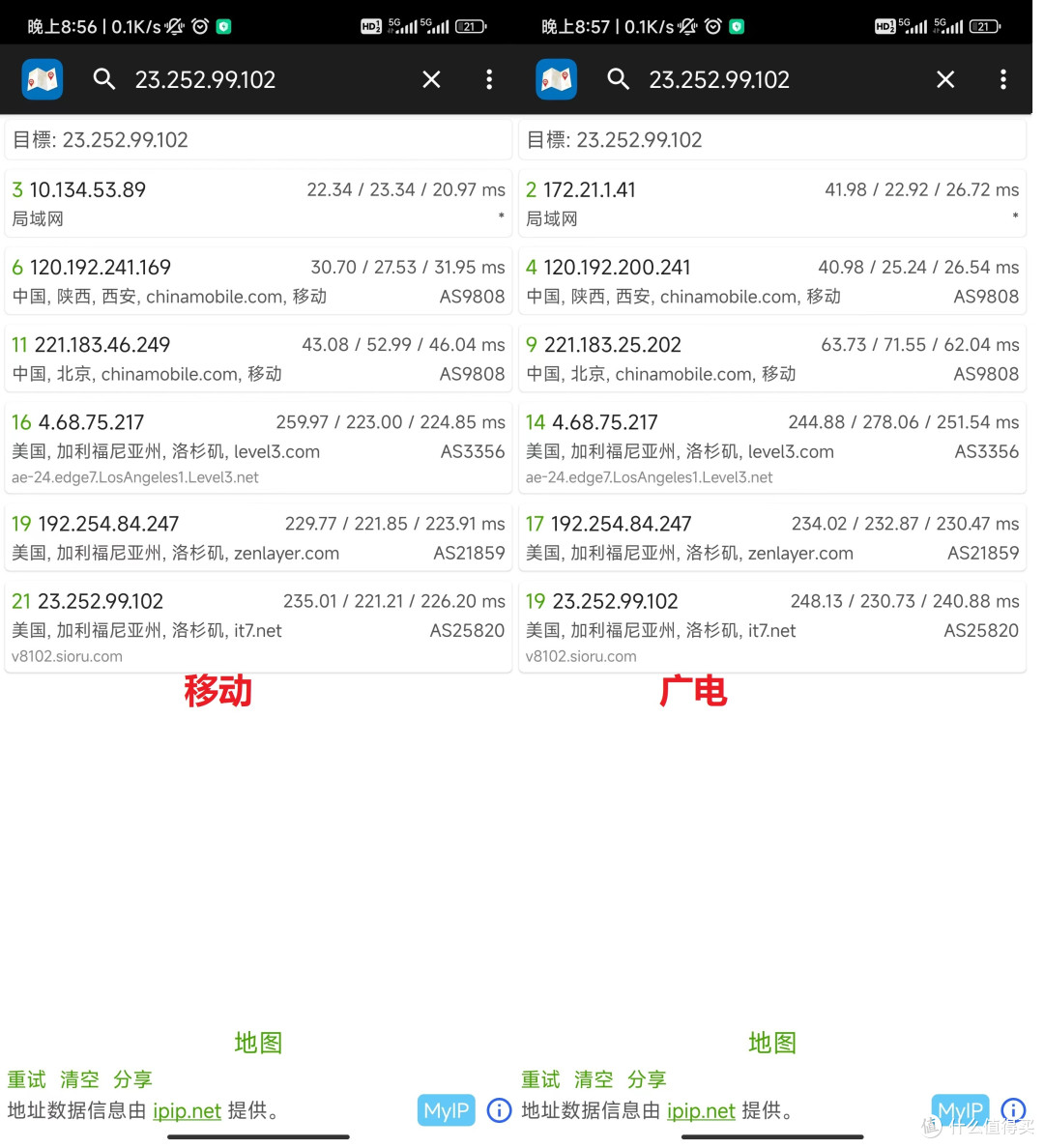Open 地图 map view under 广电 results
1044x1148 pixels.
point(771,1043)
